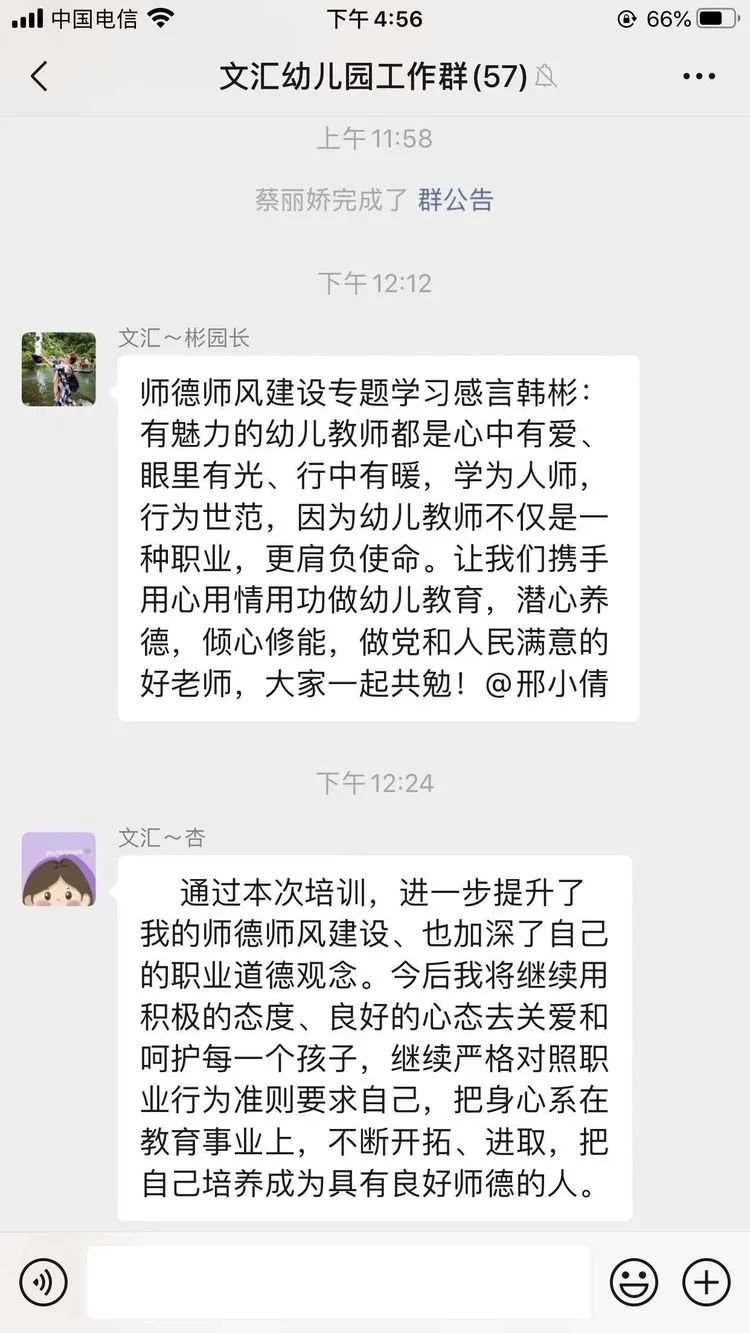Open the plus attachment menu

point(706,1282)
